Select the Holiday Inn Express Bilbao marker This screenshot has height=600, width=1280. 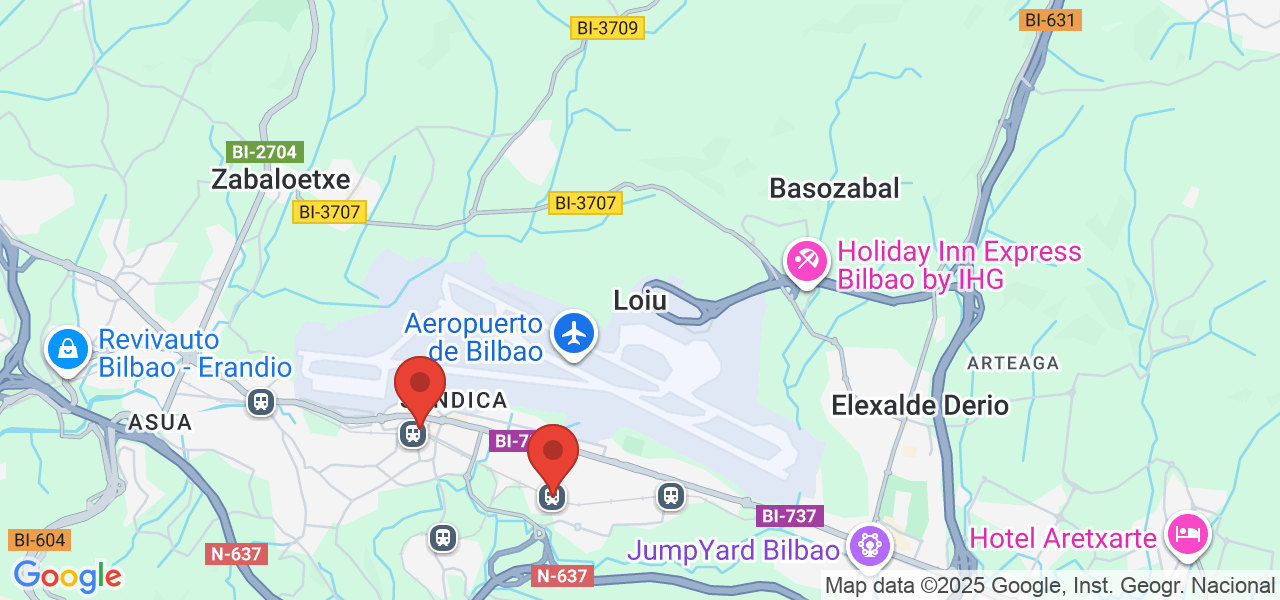[x=805, y=262]
